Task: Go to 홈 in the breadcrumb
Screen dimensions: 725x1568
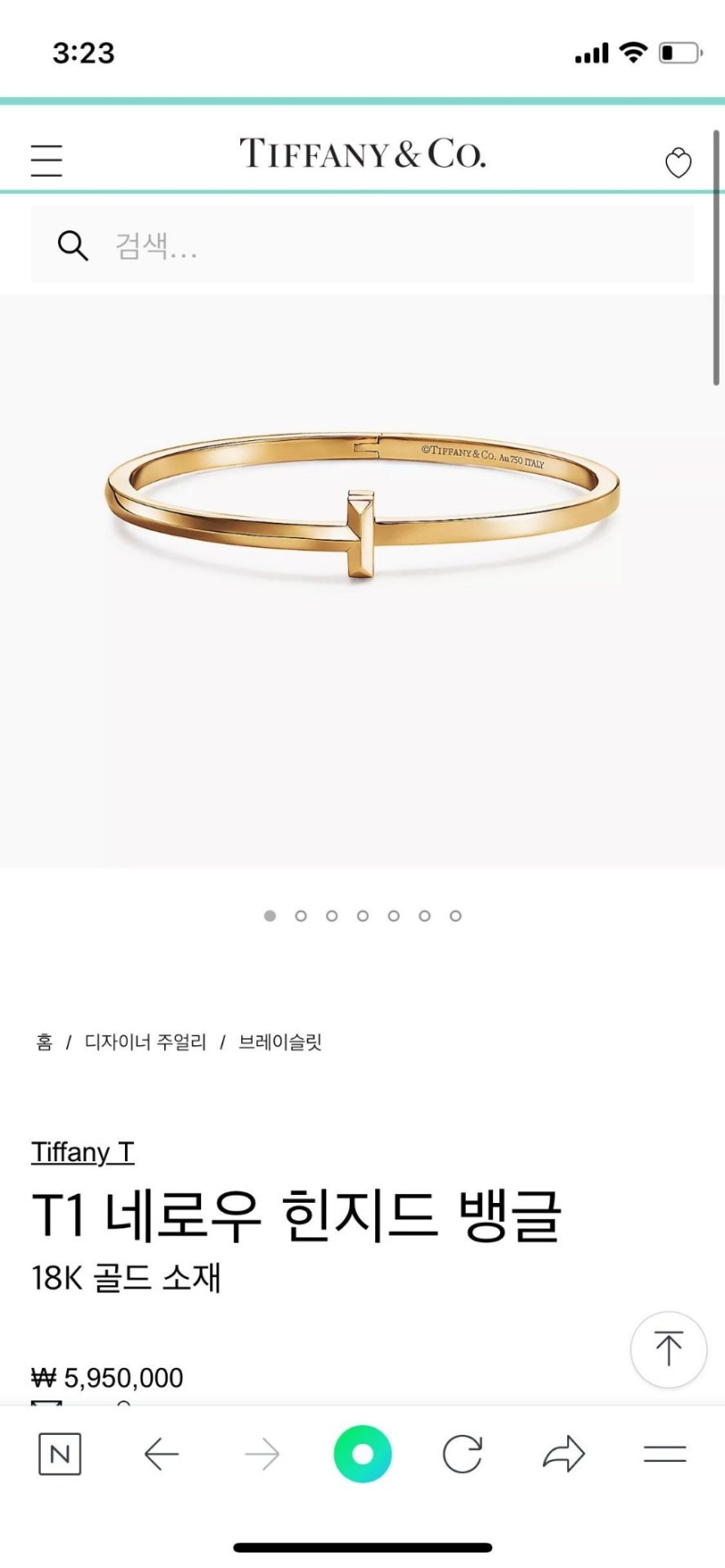Action: [44, 1042]
